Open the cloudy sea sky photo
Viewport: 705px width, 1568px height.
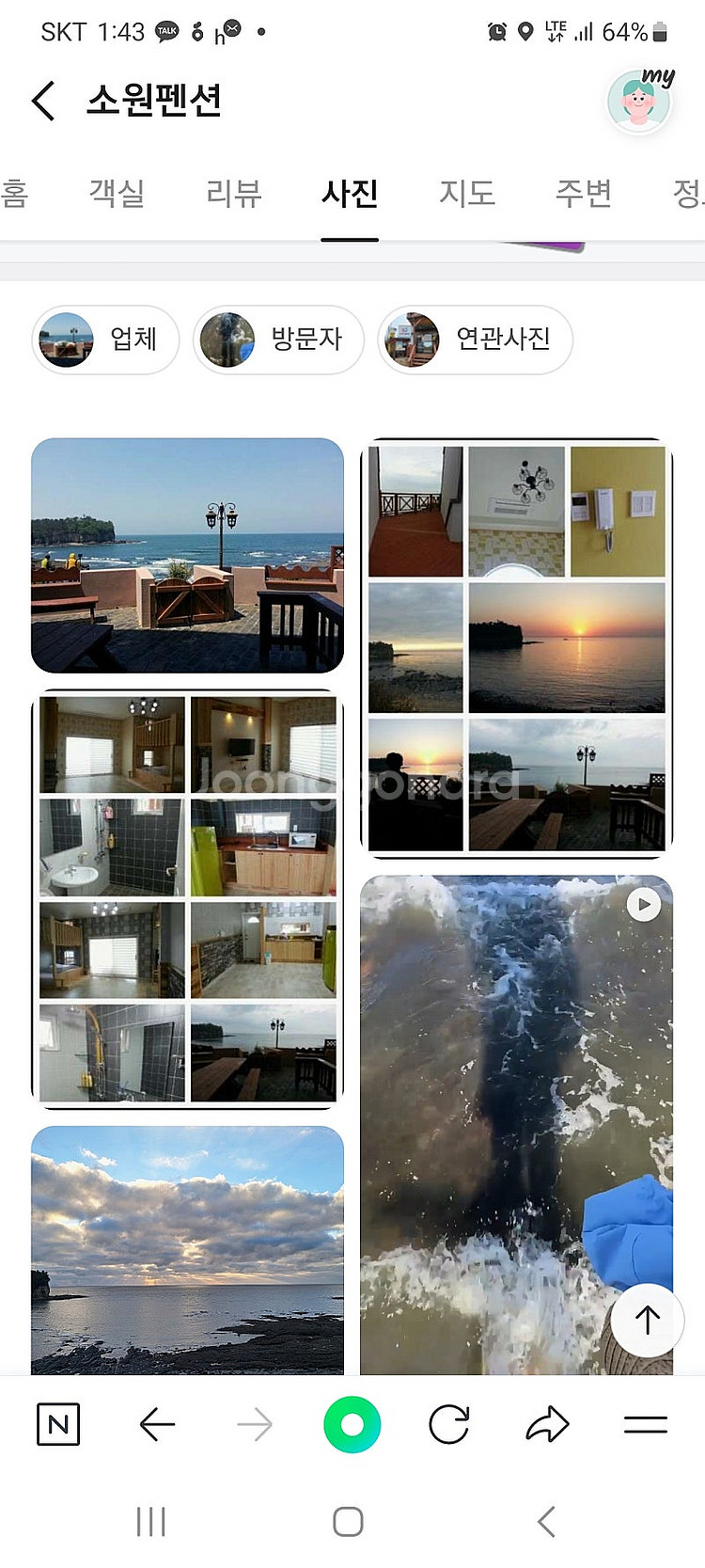[x=187, y=1249]
